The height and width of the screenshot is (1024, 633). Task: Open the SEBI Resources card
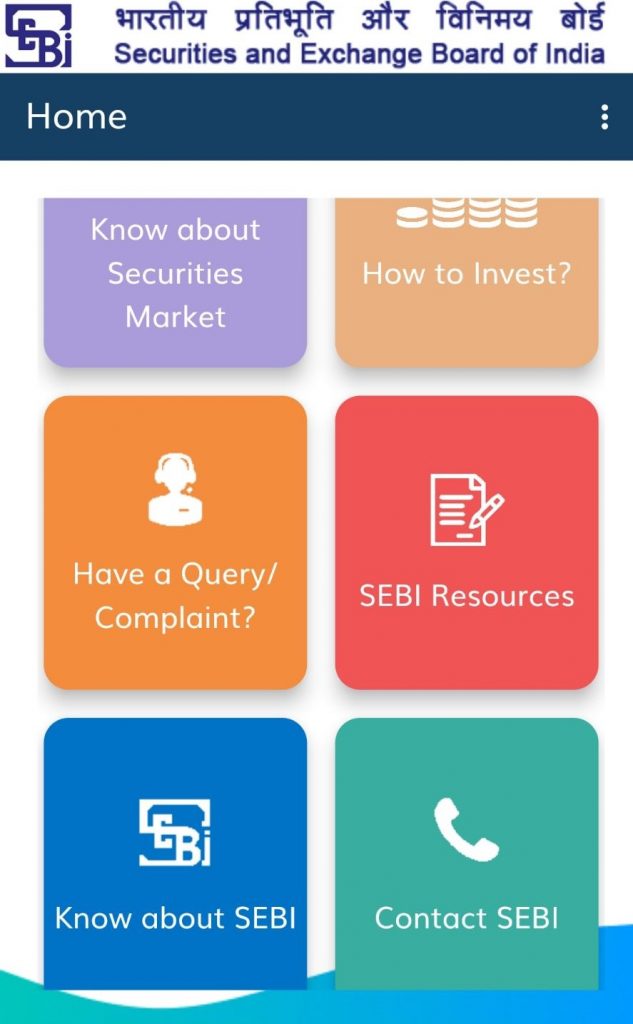click(466, 542)
